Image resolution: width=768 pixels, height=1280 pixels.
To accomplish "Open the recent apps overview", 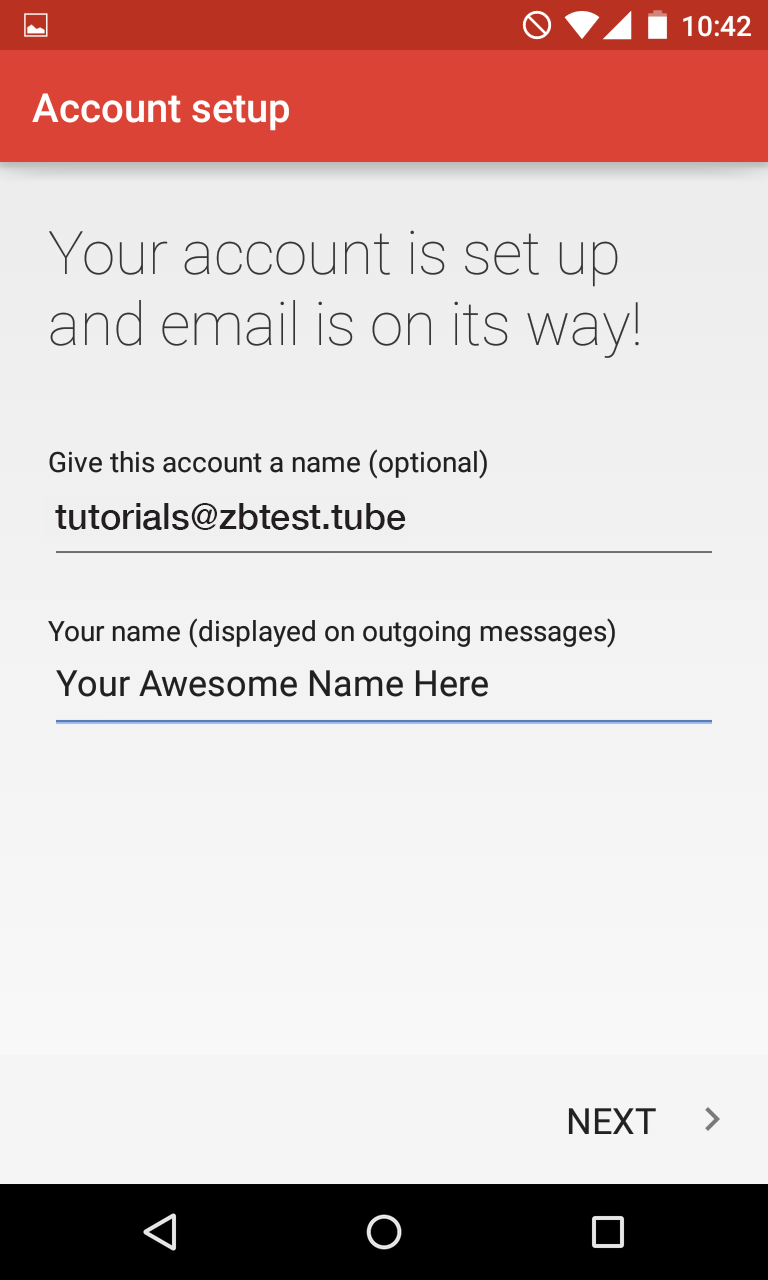I will 607,1232.
